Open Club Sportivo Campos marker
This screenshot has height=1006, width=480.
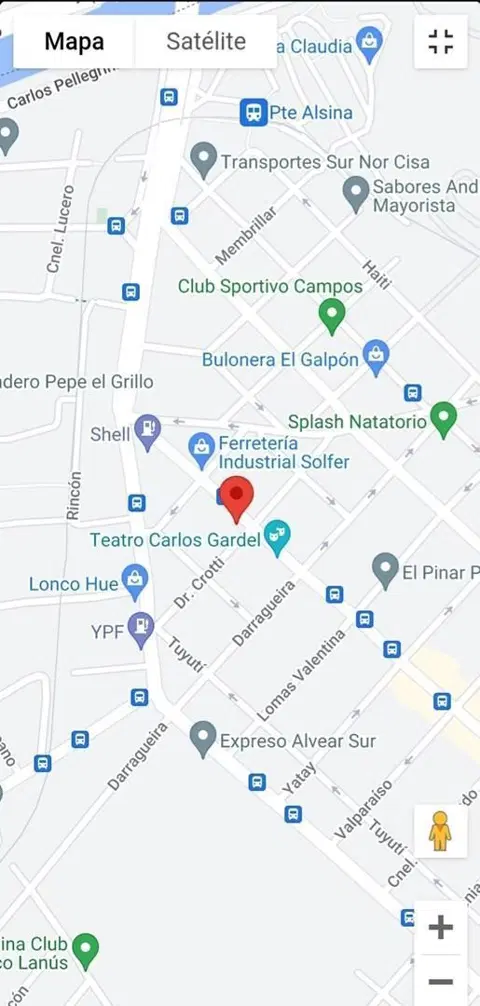(x=332, y=316)
